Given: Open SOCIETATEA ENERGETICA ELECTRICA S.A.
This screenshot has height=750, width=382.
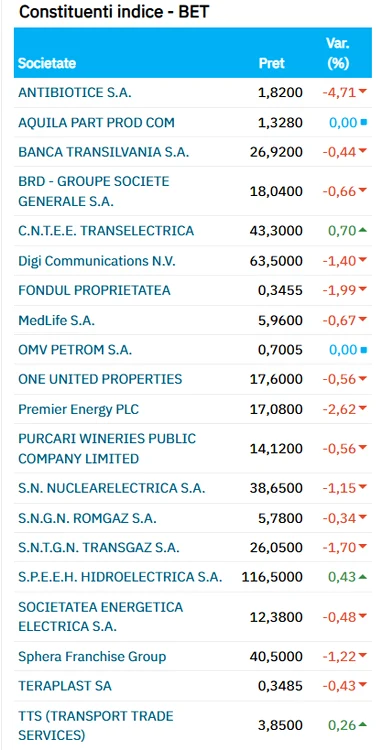Looking at the screenshot, I should 100,617.
